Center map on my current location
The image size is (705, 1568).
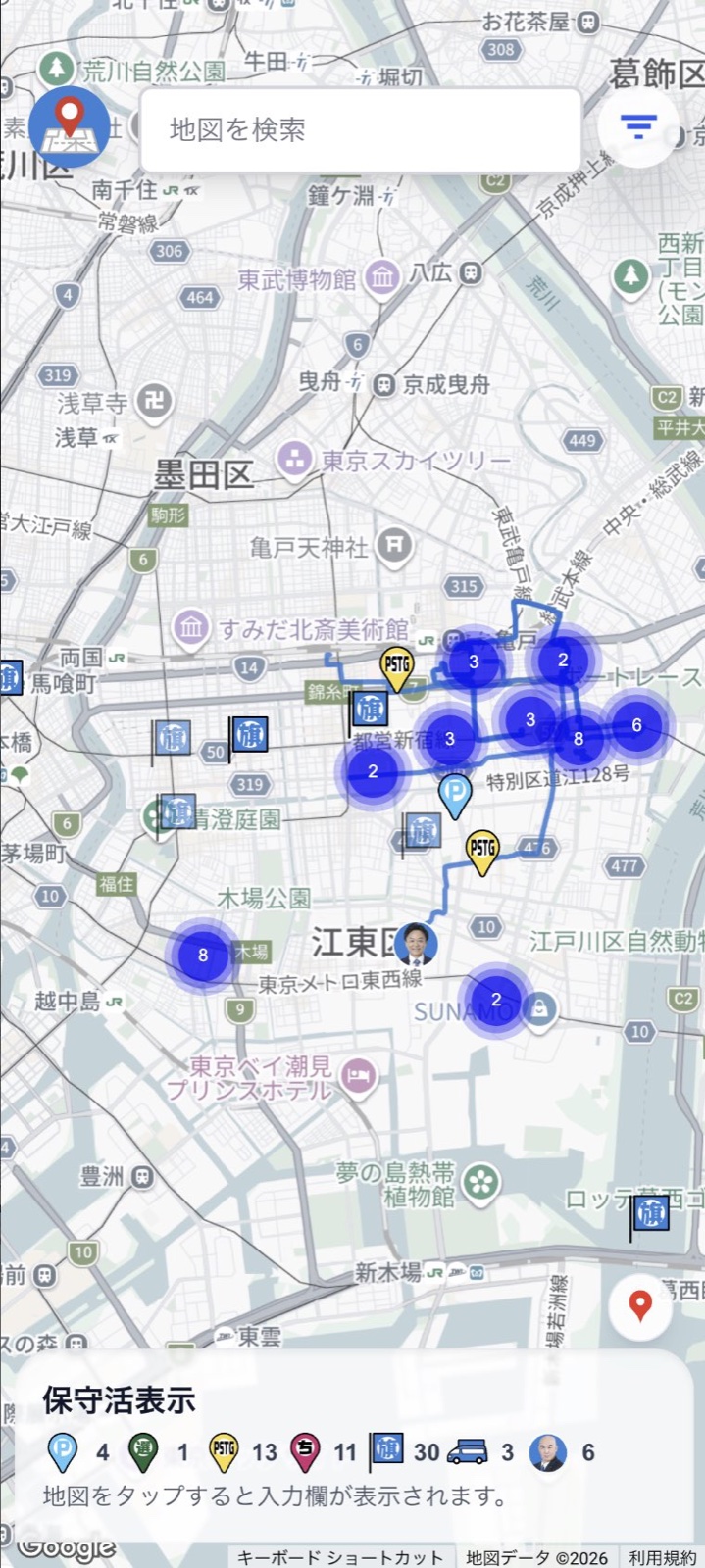(640, 1306)
